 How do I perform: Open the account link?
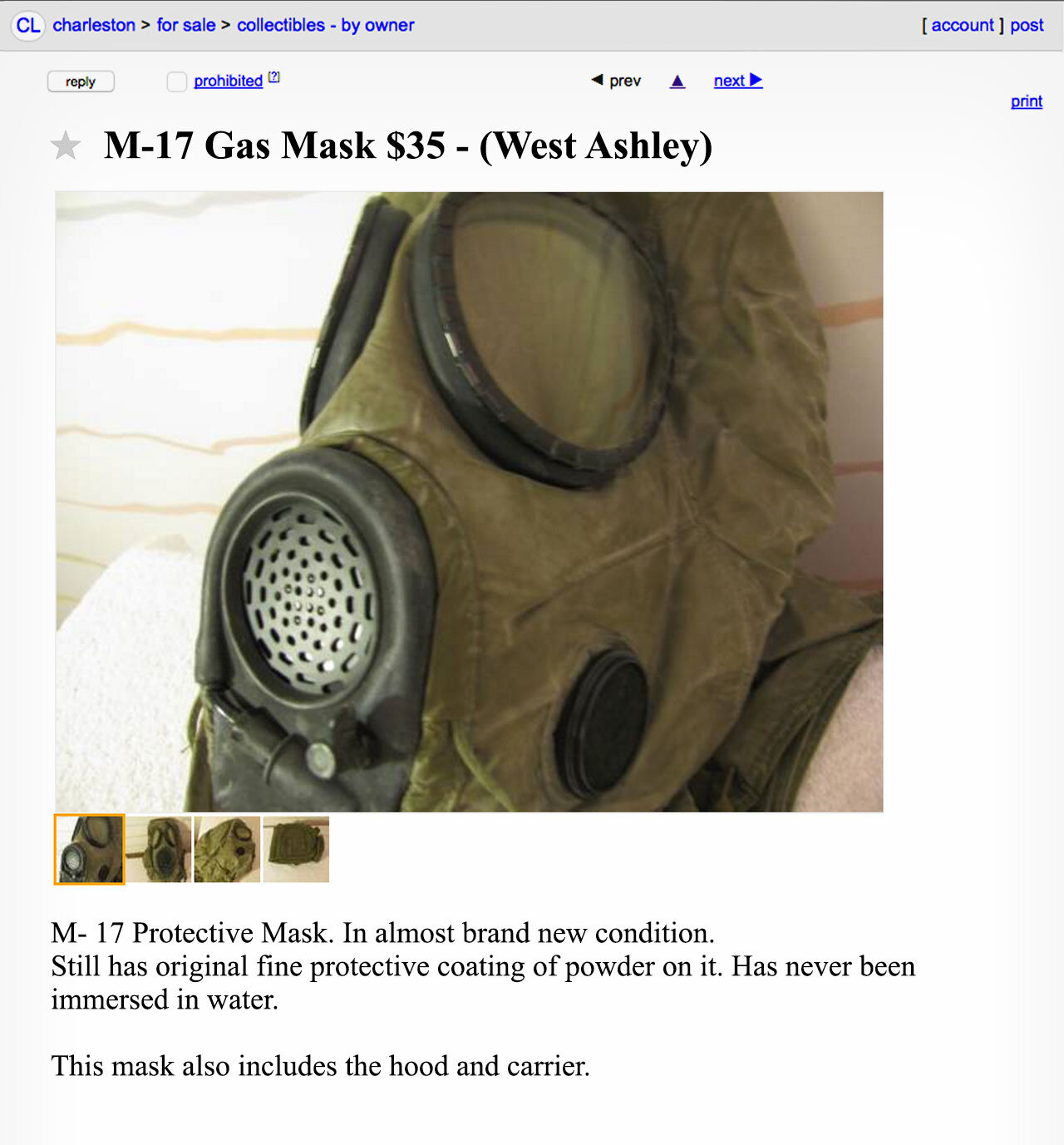coord(962,25)
